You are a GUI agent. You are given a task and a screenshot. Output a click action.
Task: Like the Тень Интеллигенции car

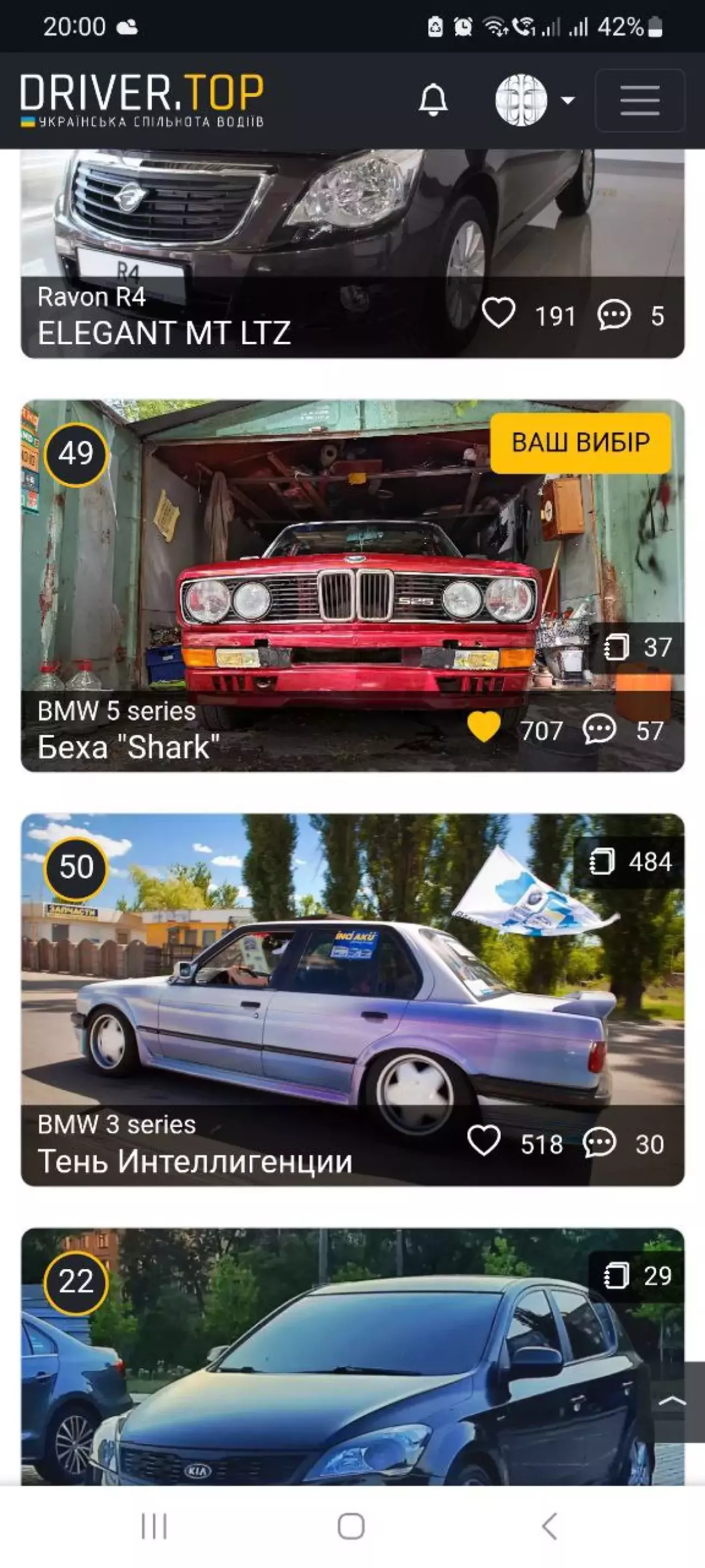click(x=484, y=1142)
